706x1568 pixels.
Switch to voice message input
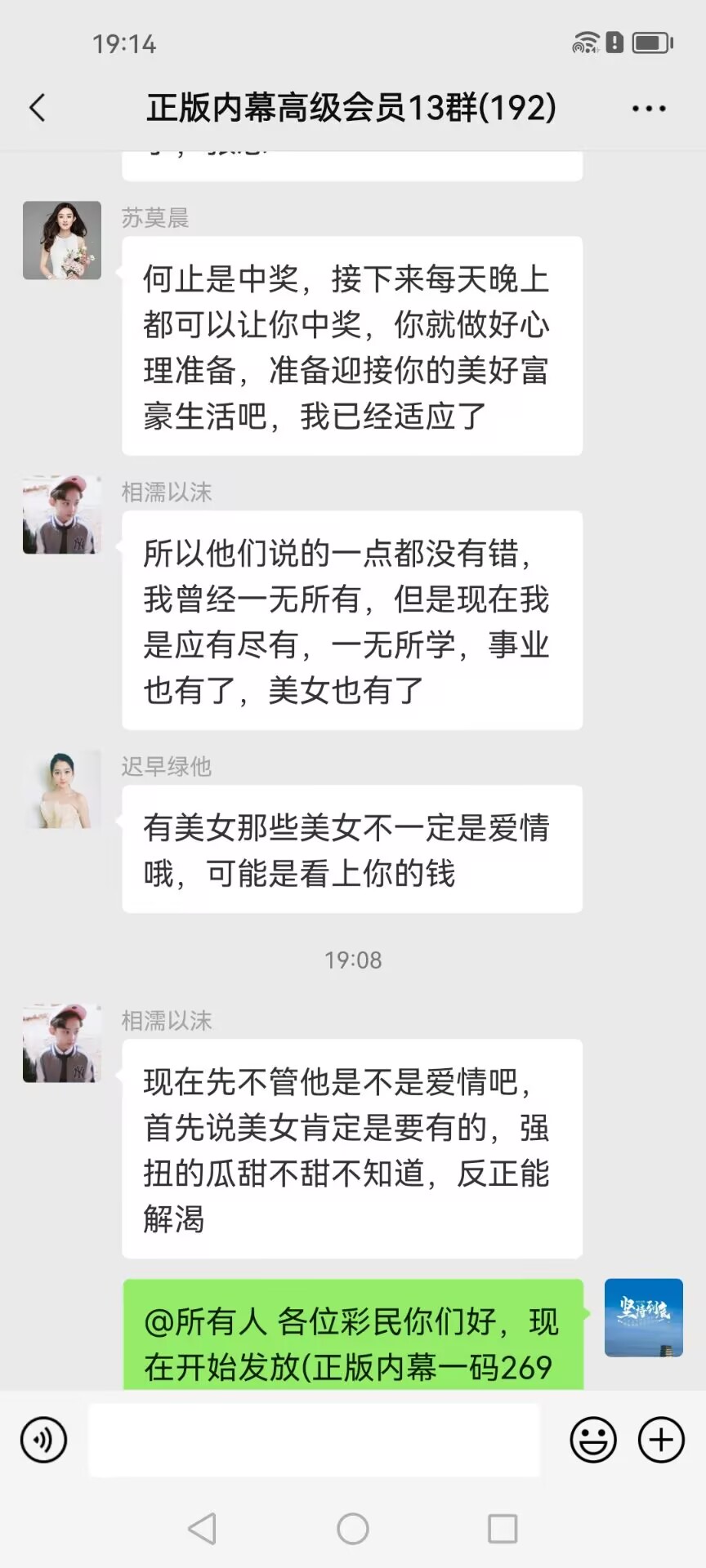click(x=44, y=1440)
